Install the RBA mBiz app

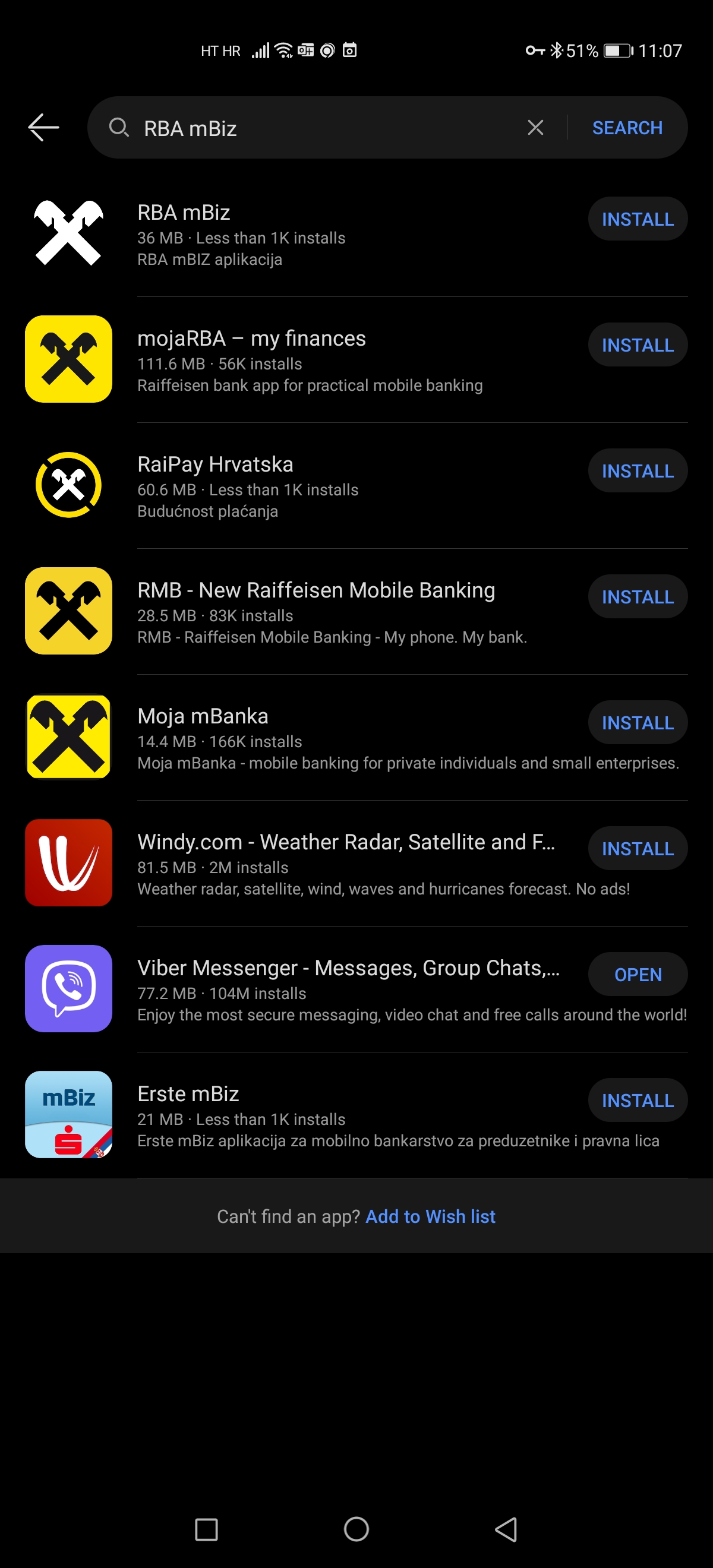click(x=637, y=219)
